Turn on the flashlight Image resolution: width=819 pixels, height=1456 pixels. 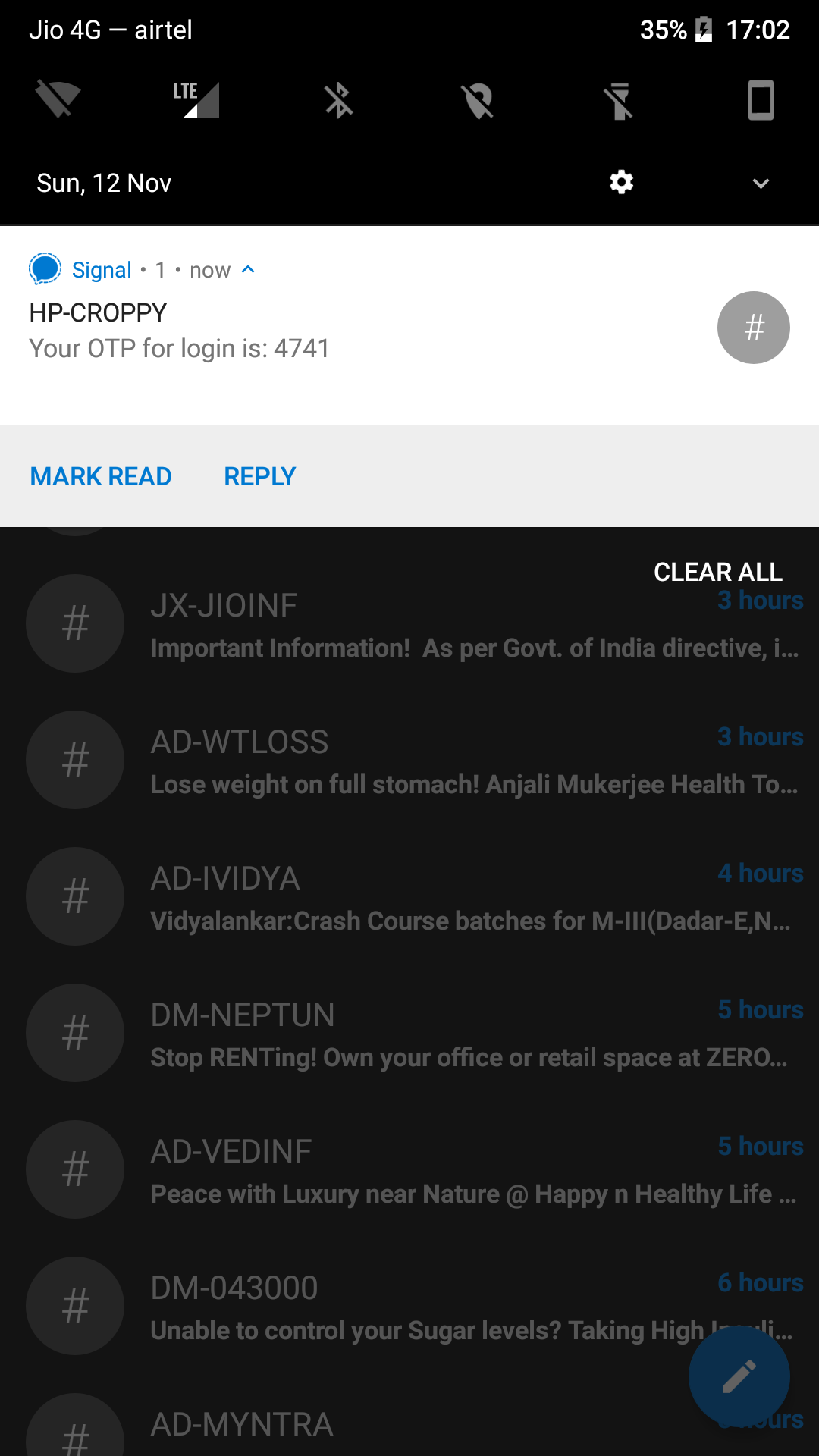click(x=619, y=100)
